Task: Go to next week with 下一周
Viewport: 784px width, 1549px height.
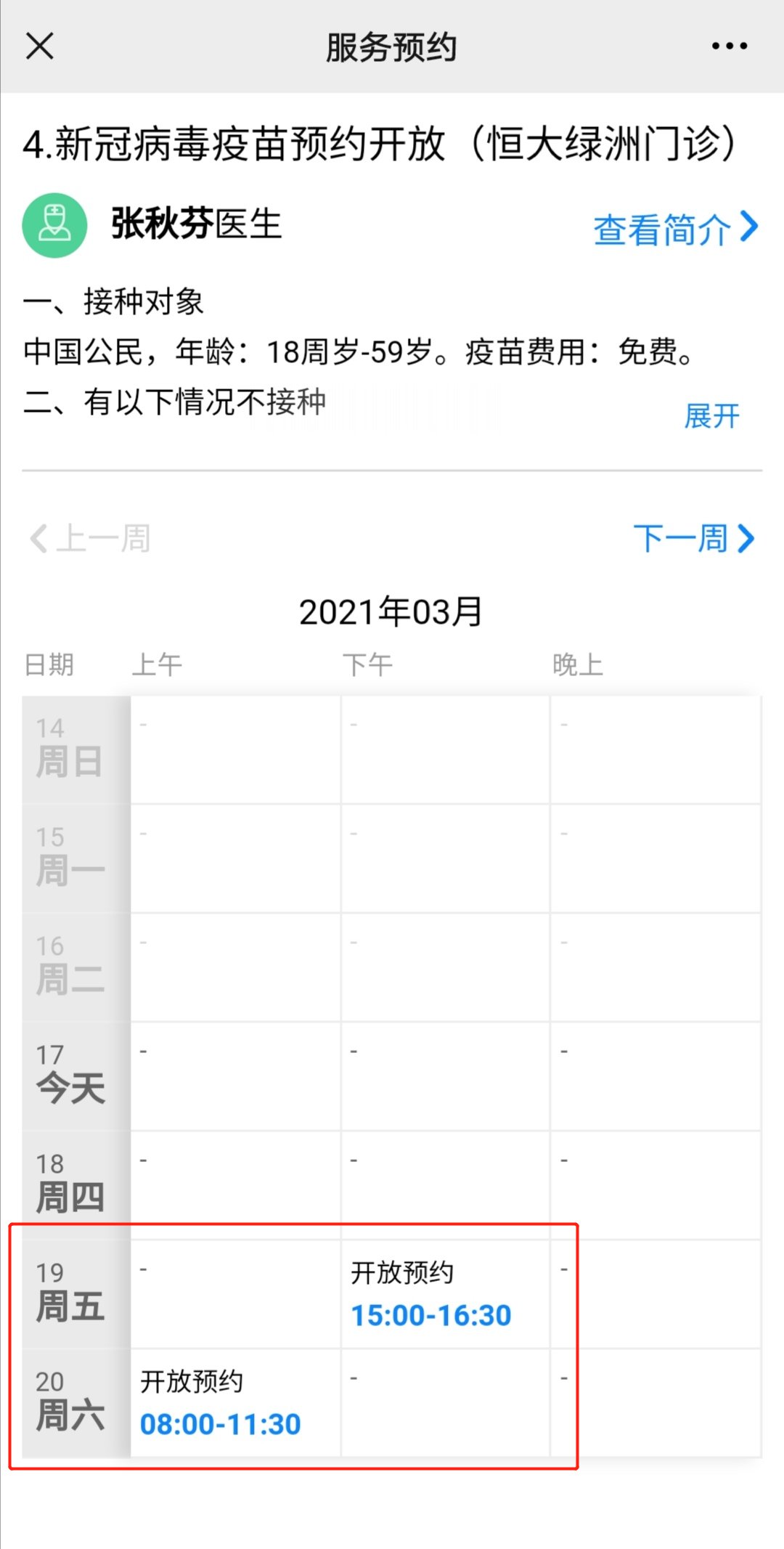Action: click(x=694, y=539)
